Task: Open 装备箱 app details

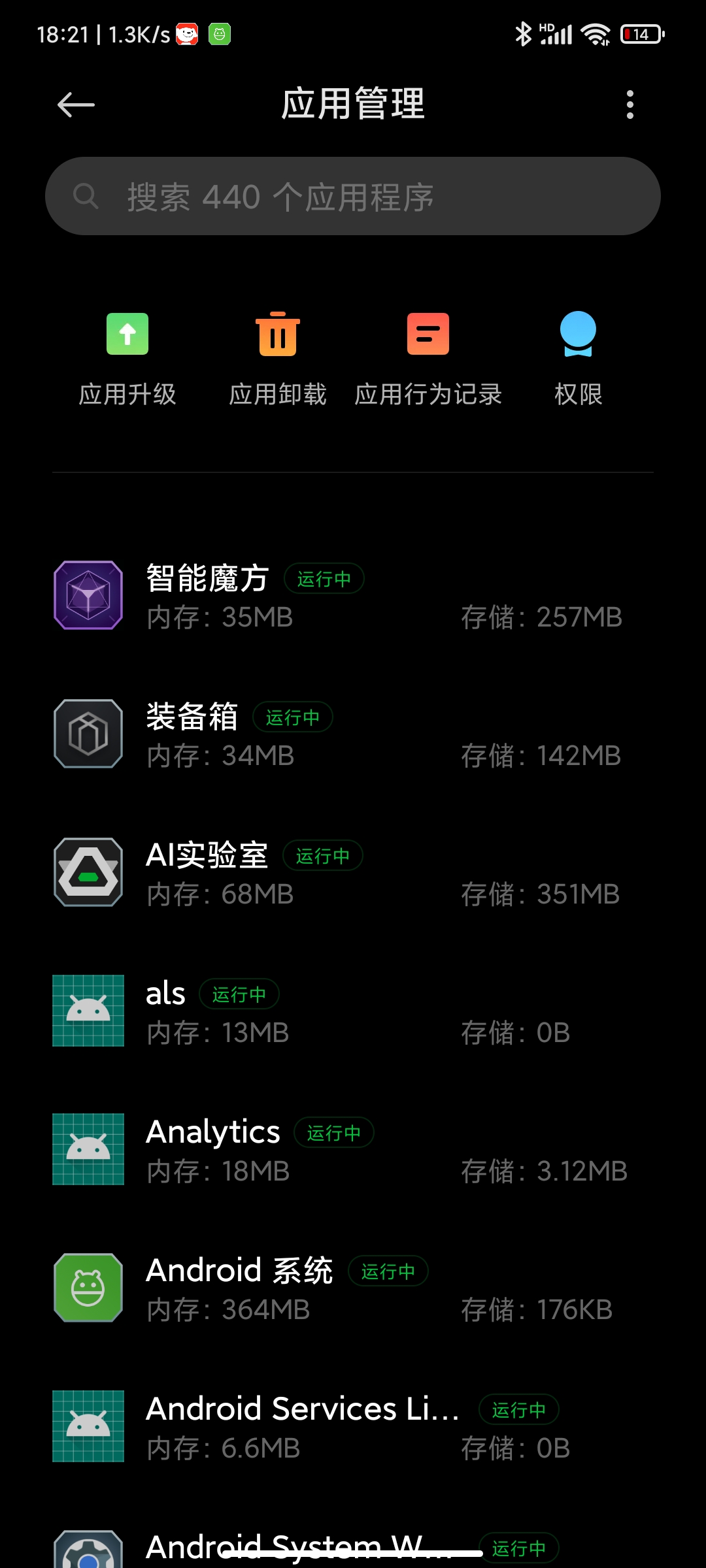Action: [353, 734]
